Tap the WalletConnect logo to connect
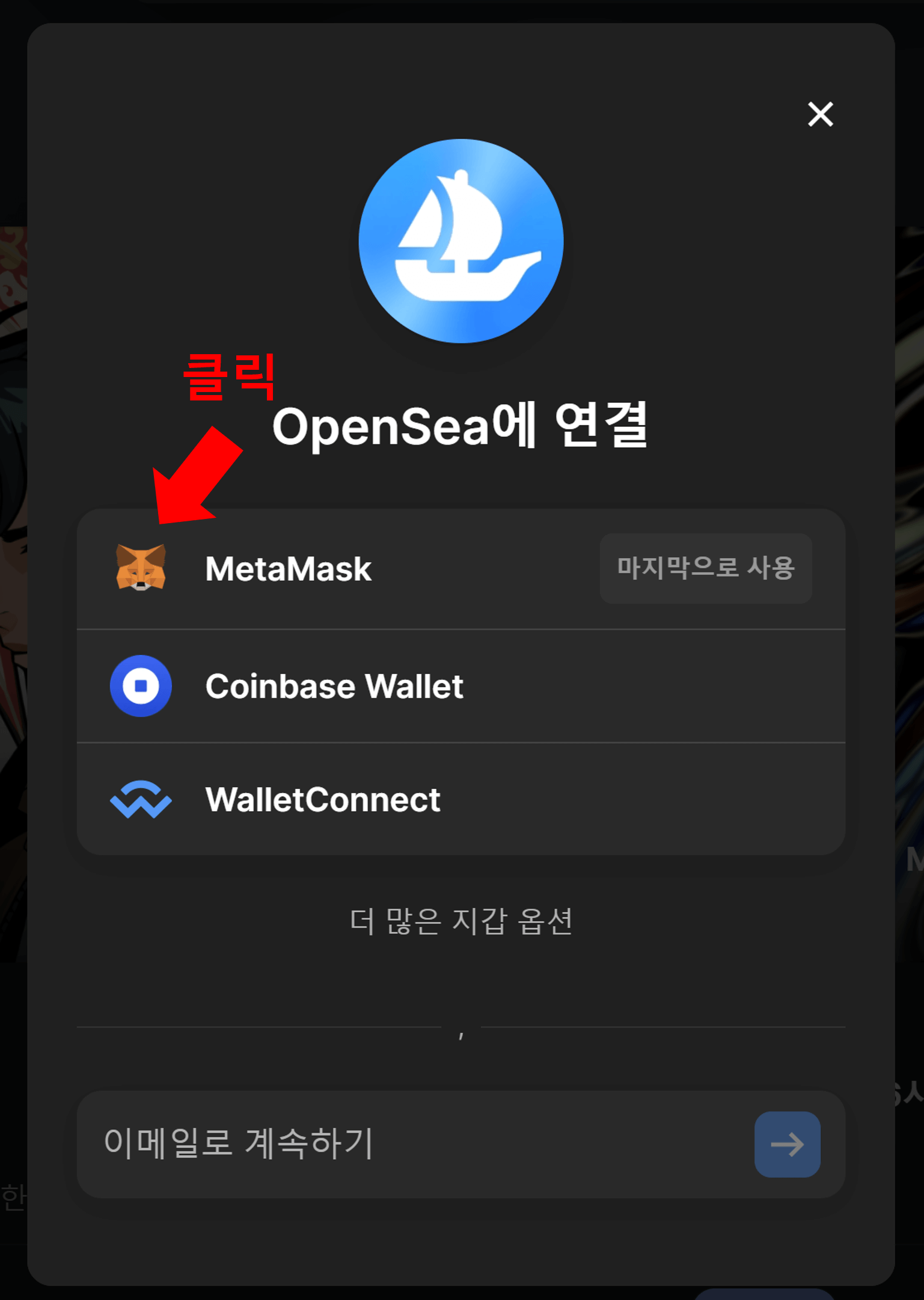This screenshot has height=1300, width=924. pos(140,800)
